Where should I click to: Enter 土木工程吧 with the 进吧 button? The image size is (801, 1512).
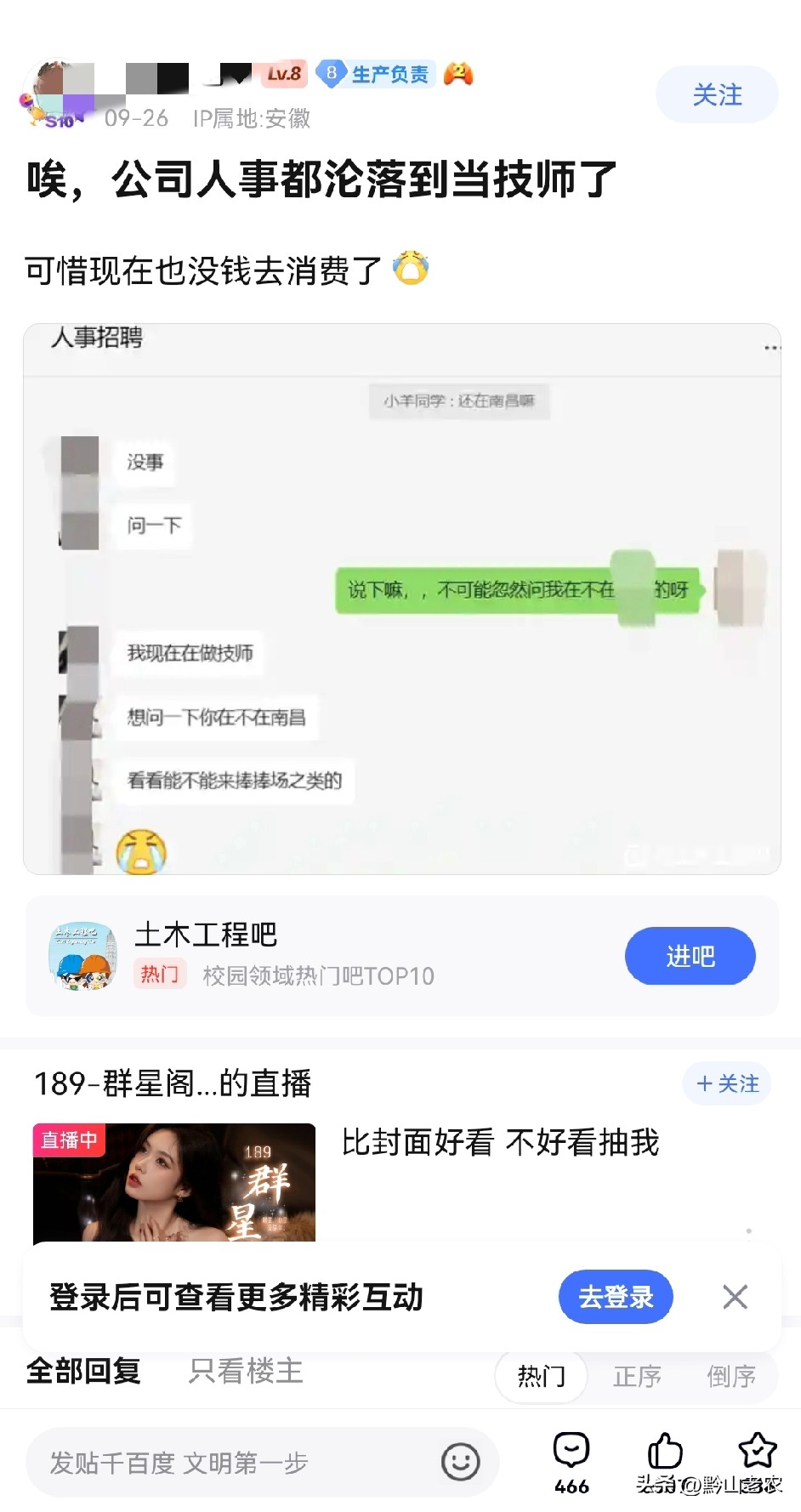[690, 956]
